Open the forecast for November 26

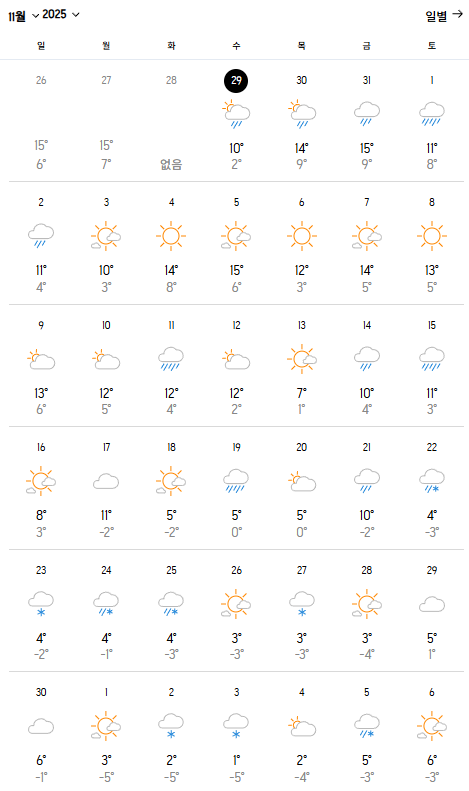[x=236, y=612]
